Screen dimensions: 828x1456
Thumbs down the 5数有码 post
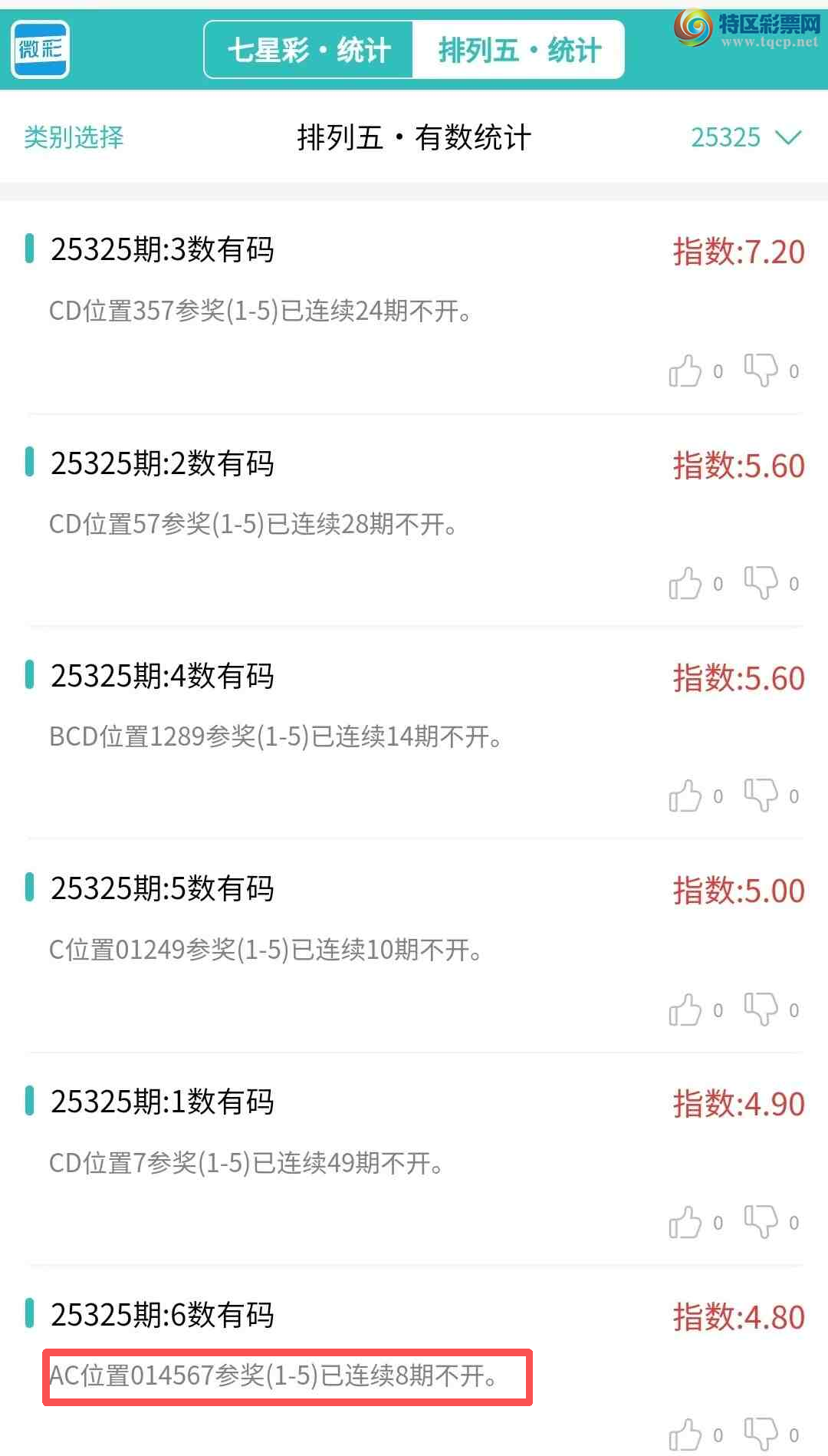tap(761, 1010)
